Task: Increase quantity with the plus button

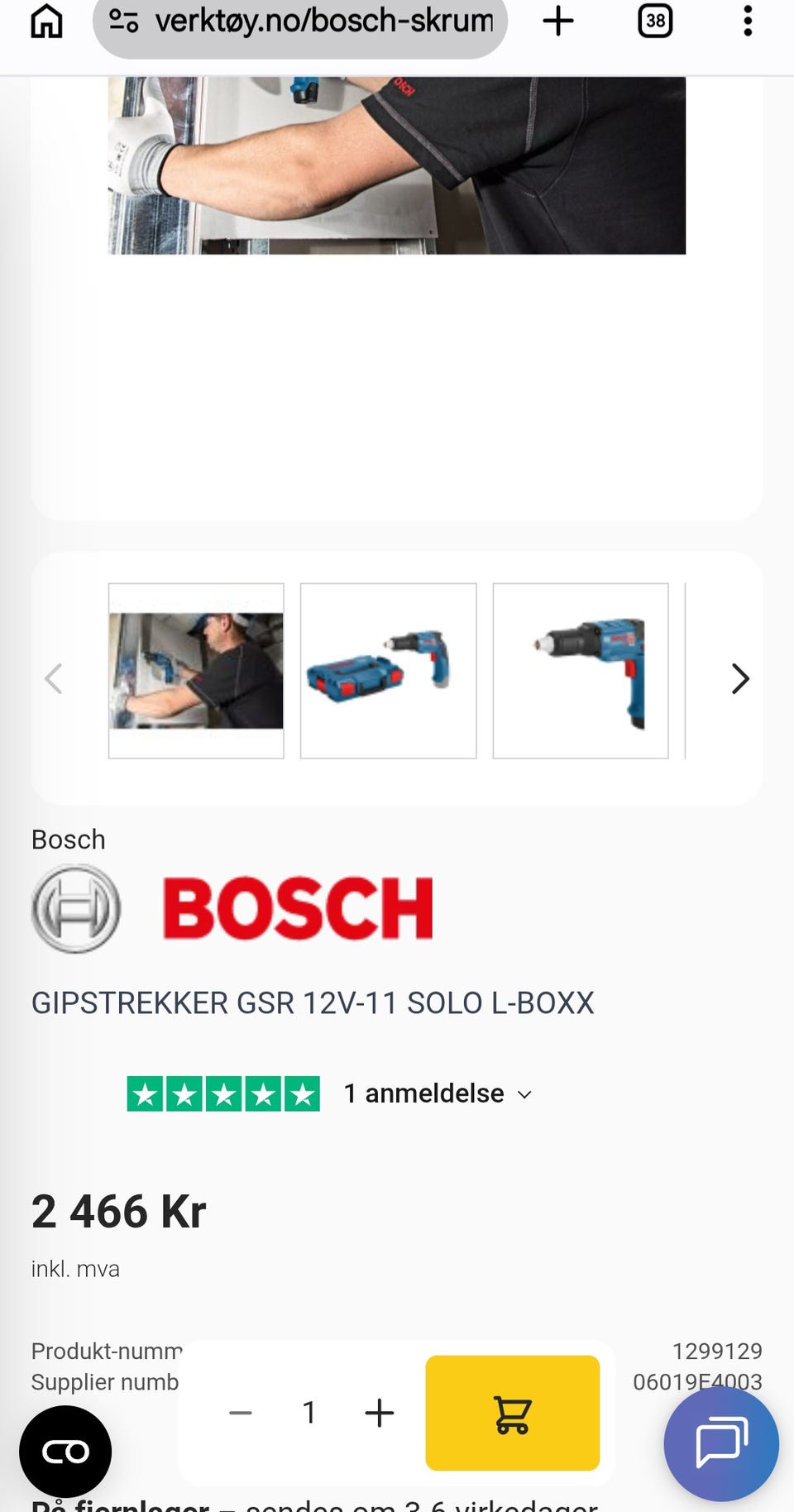Action: click(379, 1413)
